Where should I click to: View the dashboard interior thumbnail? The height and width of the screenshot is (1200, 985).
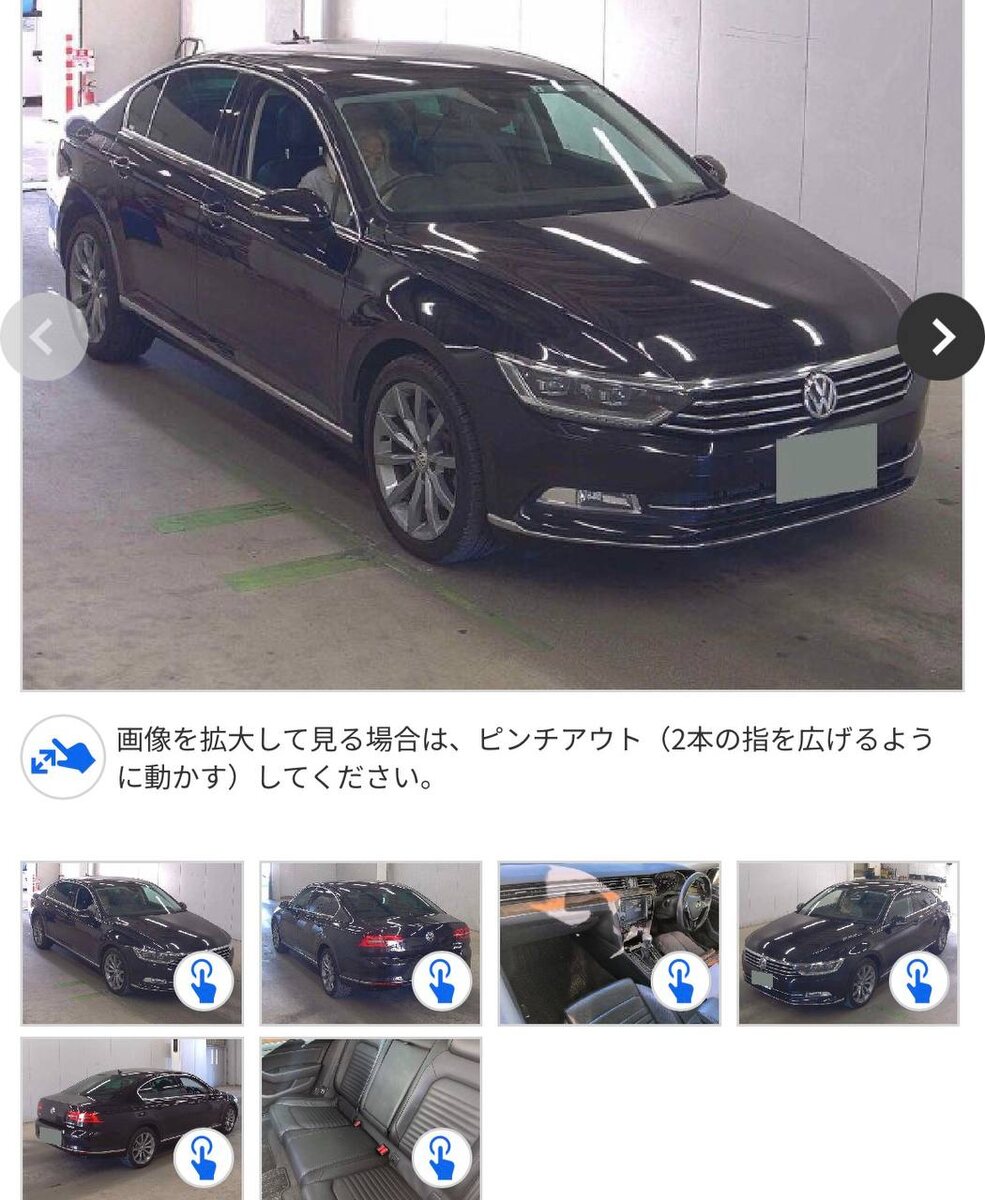(609, 942)
